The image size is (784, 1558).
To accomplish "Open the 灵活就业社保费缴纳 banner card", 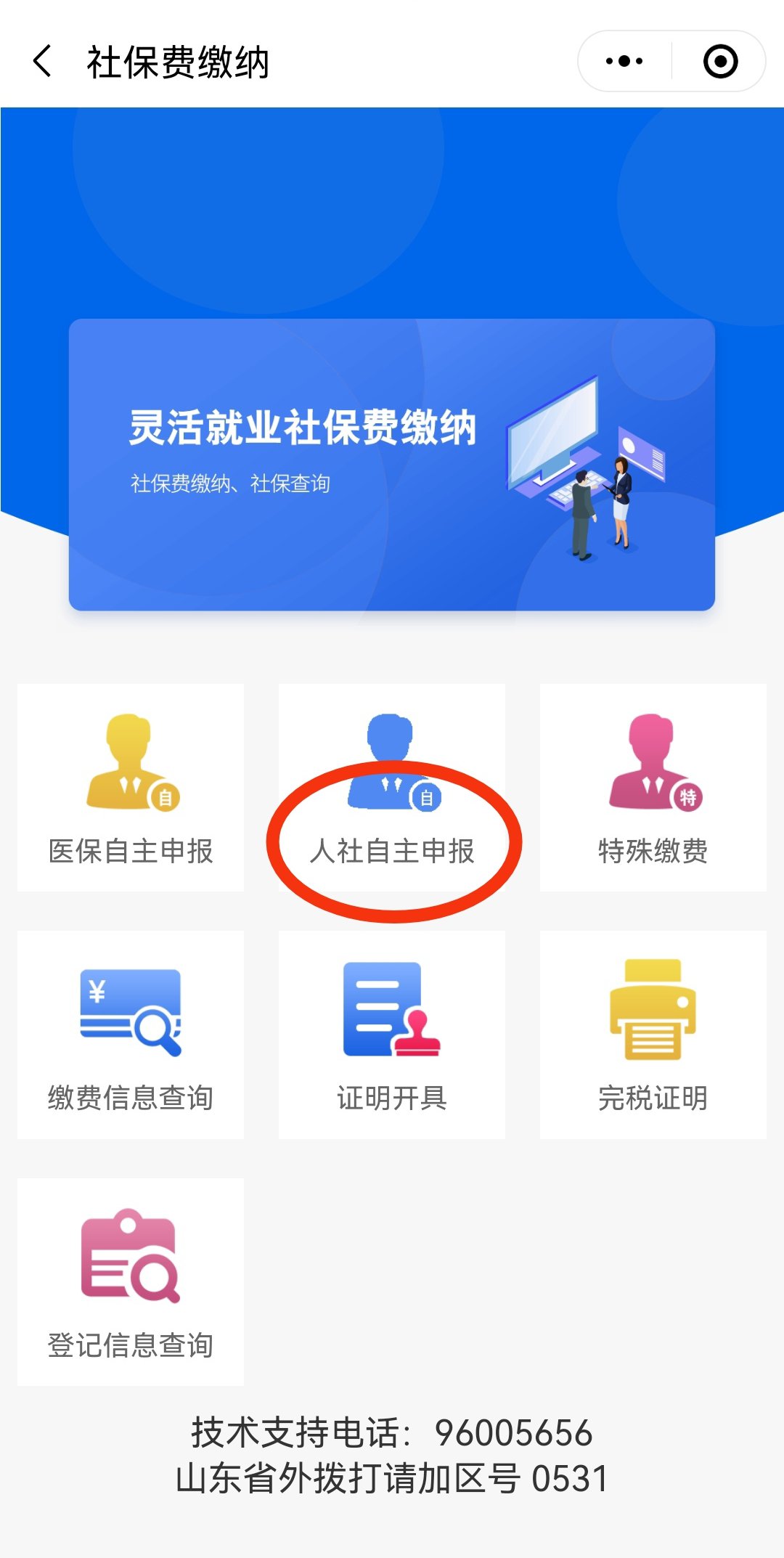I will point(392,465).
